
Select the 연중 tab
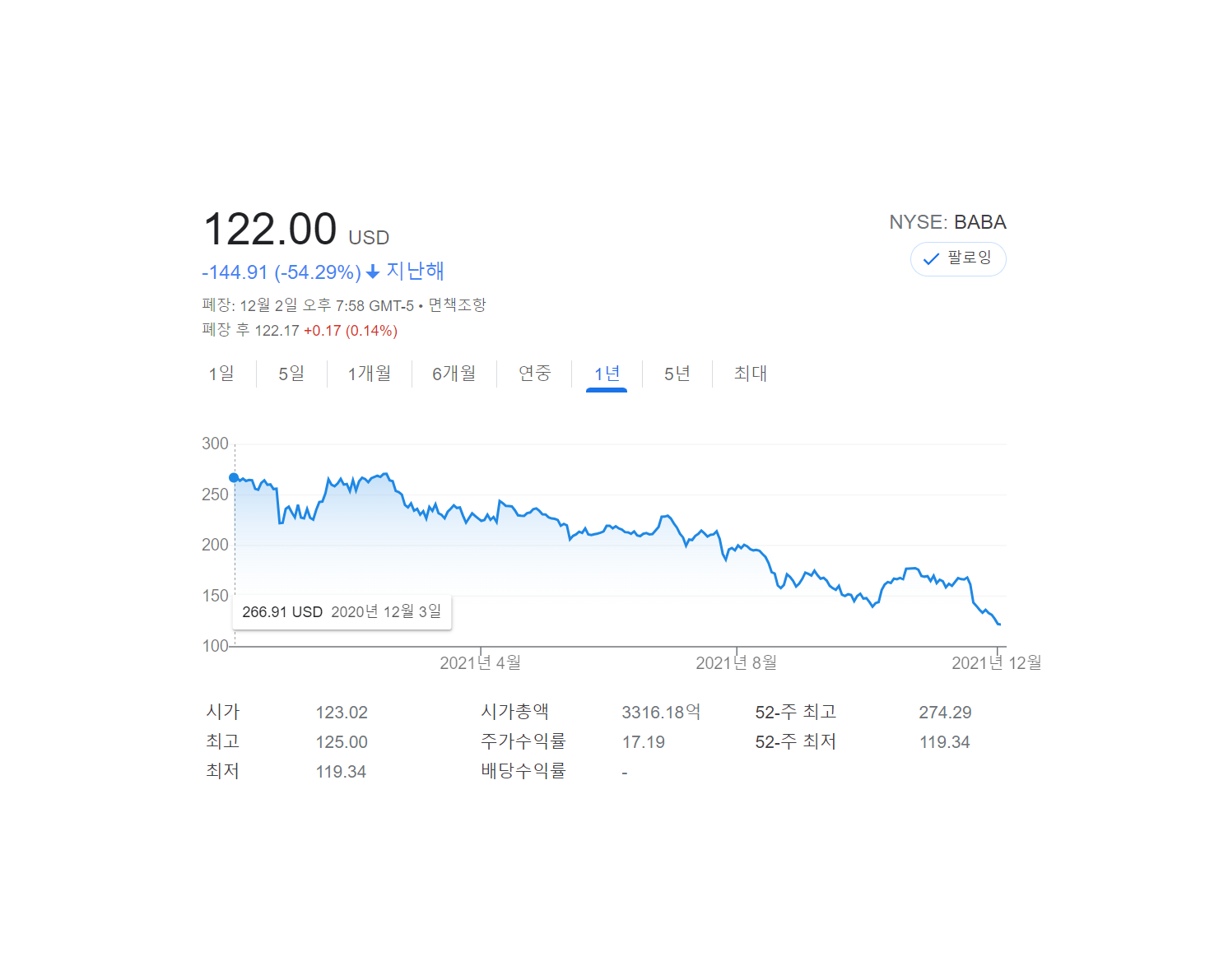(534, 374)
